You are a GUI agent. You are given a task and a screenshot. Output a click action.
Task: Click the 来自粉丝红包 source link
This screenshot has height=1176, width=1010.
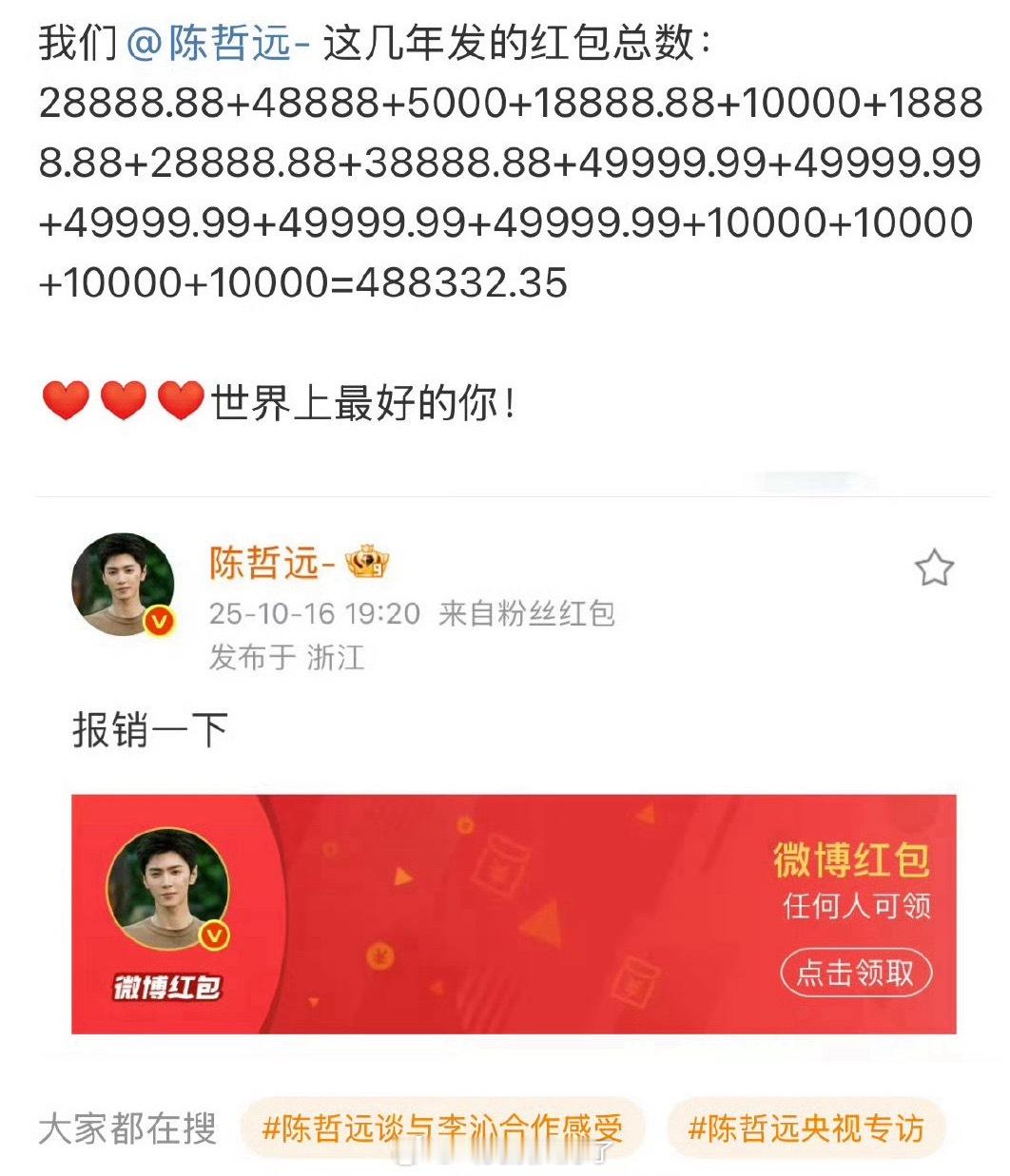[528, 614]
